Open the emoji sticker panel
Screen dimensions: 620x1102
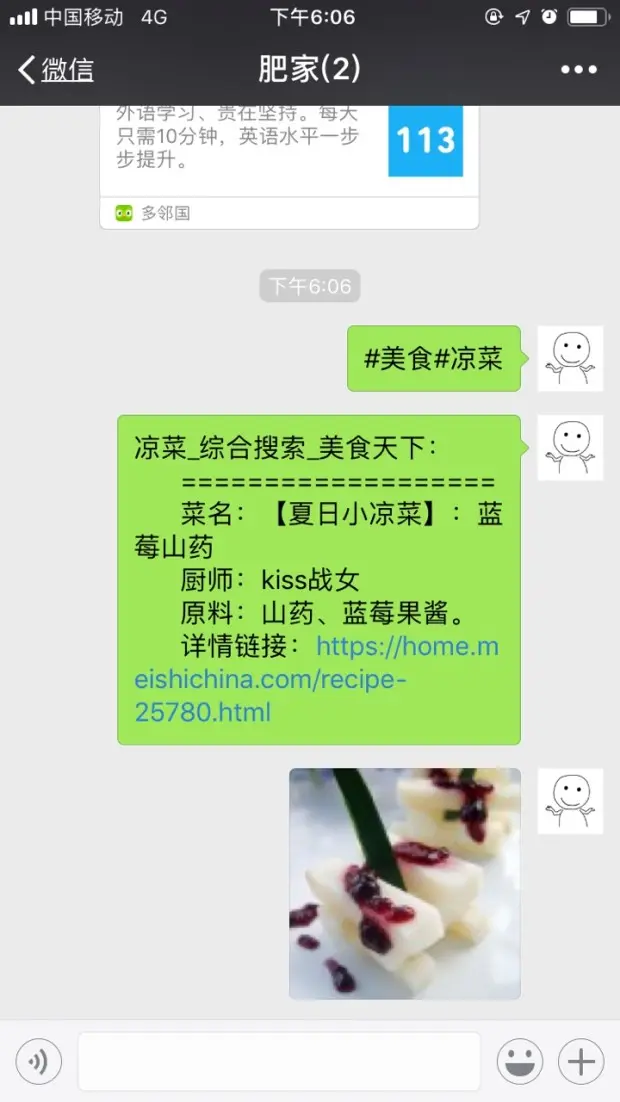pyautogui.click(x=520, y=1061)
